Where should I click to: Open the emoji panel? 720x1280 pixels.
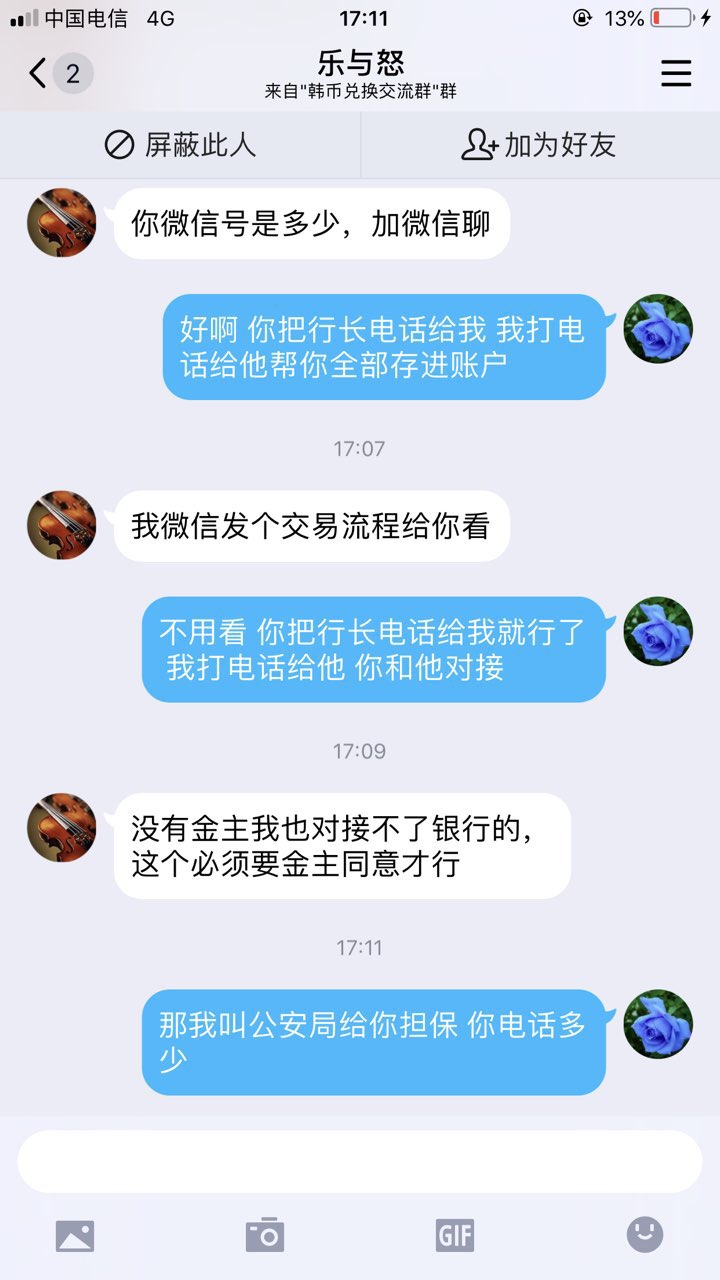point(645,1235)
